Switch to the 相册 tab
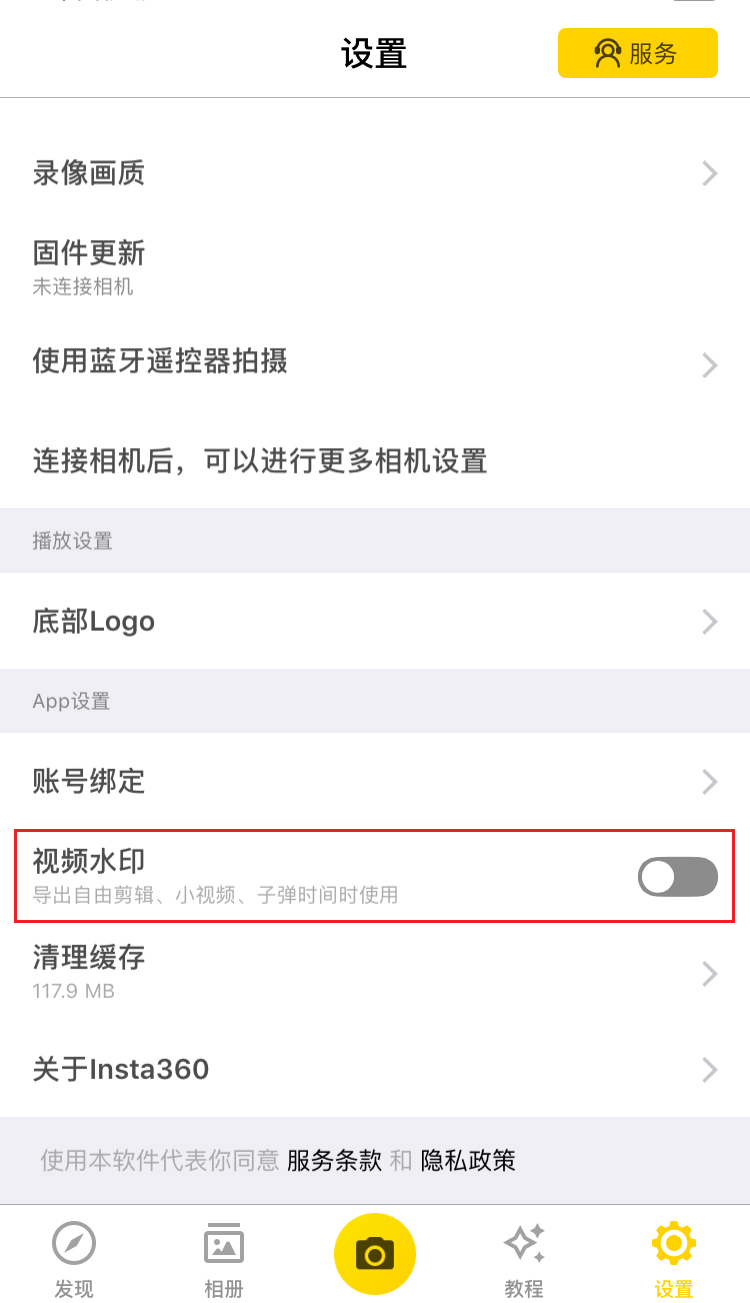Viewport: 750px width, 1303px height. pyautogui.click(x=224, y=1258)
